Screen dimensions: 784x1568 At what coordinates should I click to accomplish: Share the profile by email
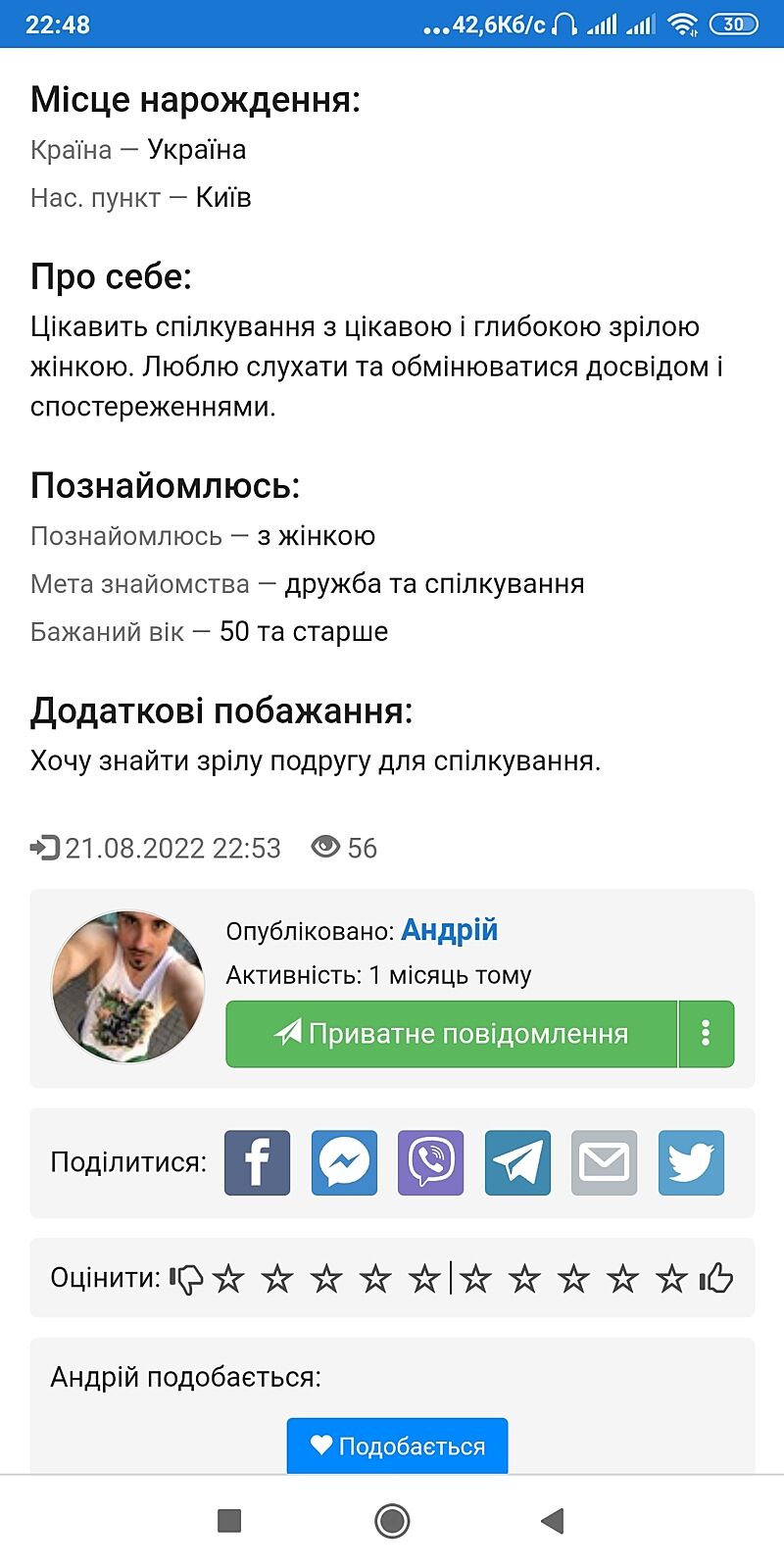(x=604, y=1162)
